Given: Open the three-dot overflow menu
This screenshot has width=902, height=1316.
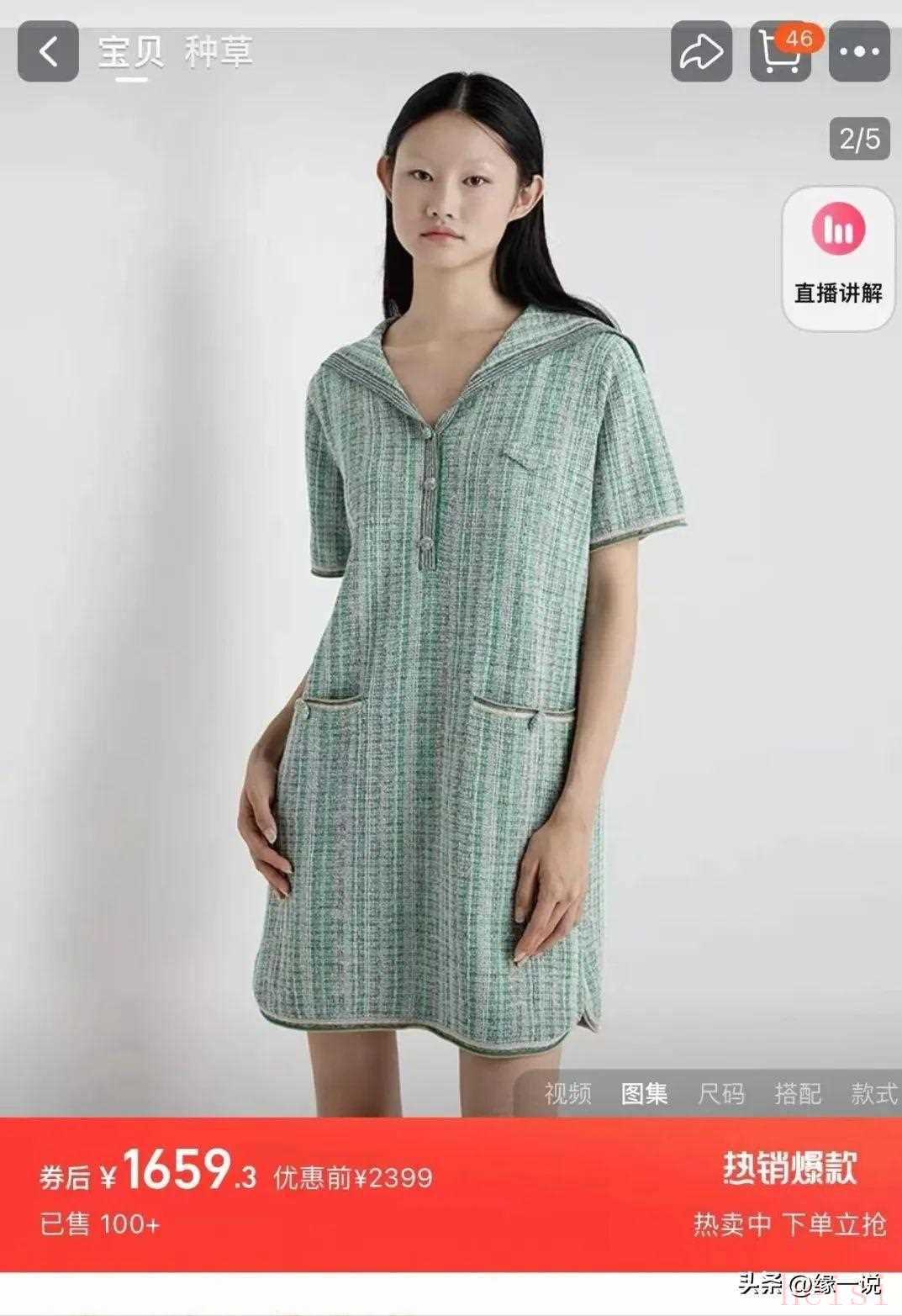Looking at the screenshot, I should click(x=859, y=52).
